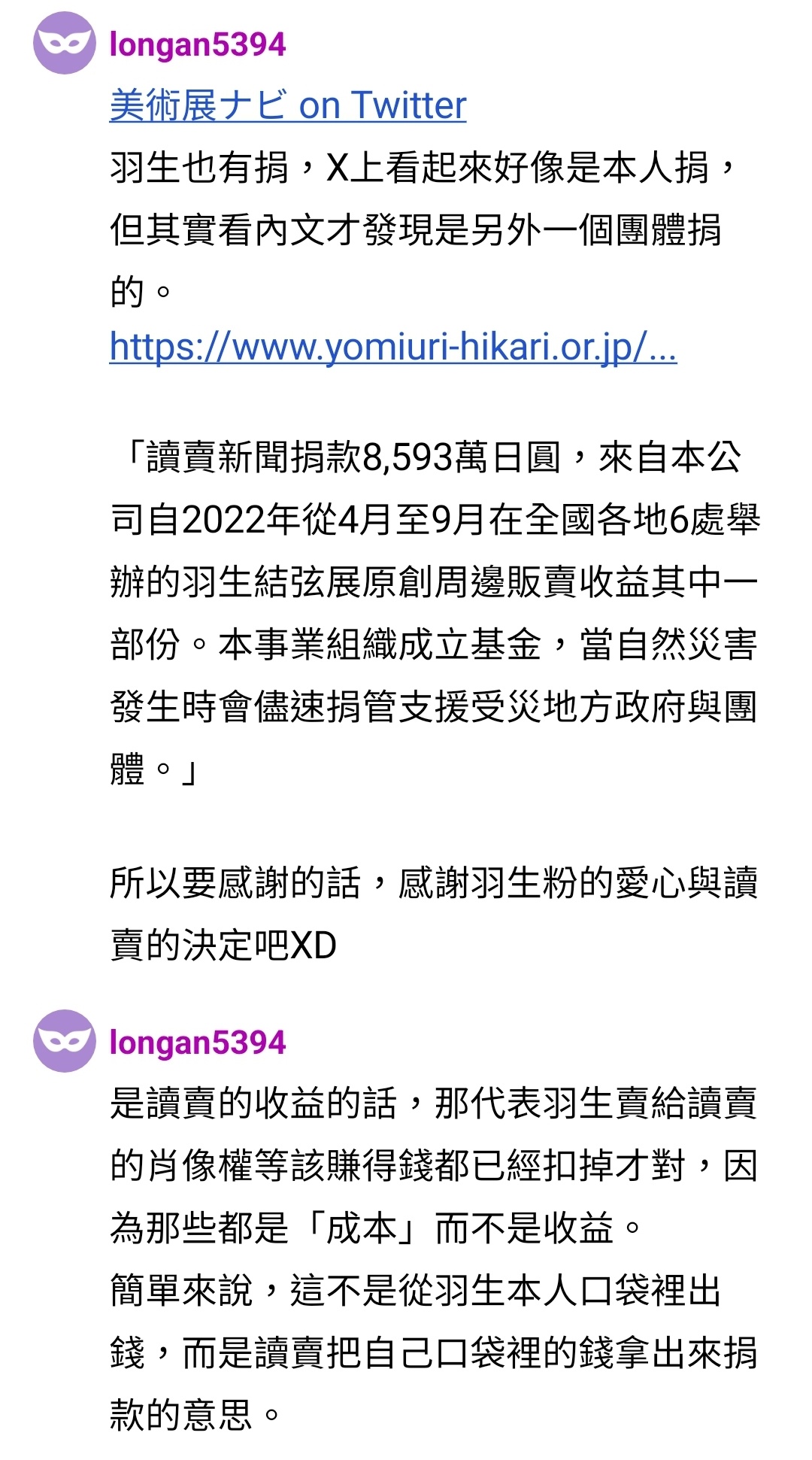Open the 美術展ナビ on Twitter link
812x1460 pixels.
pos(287,106)
